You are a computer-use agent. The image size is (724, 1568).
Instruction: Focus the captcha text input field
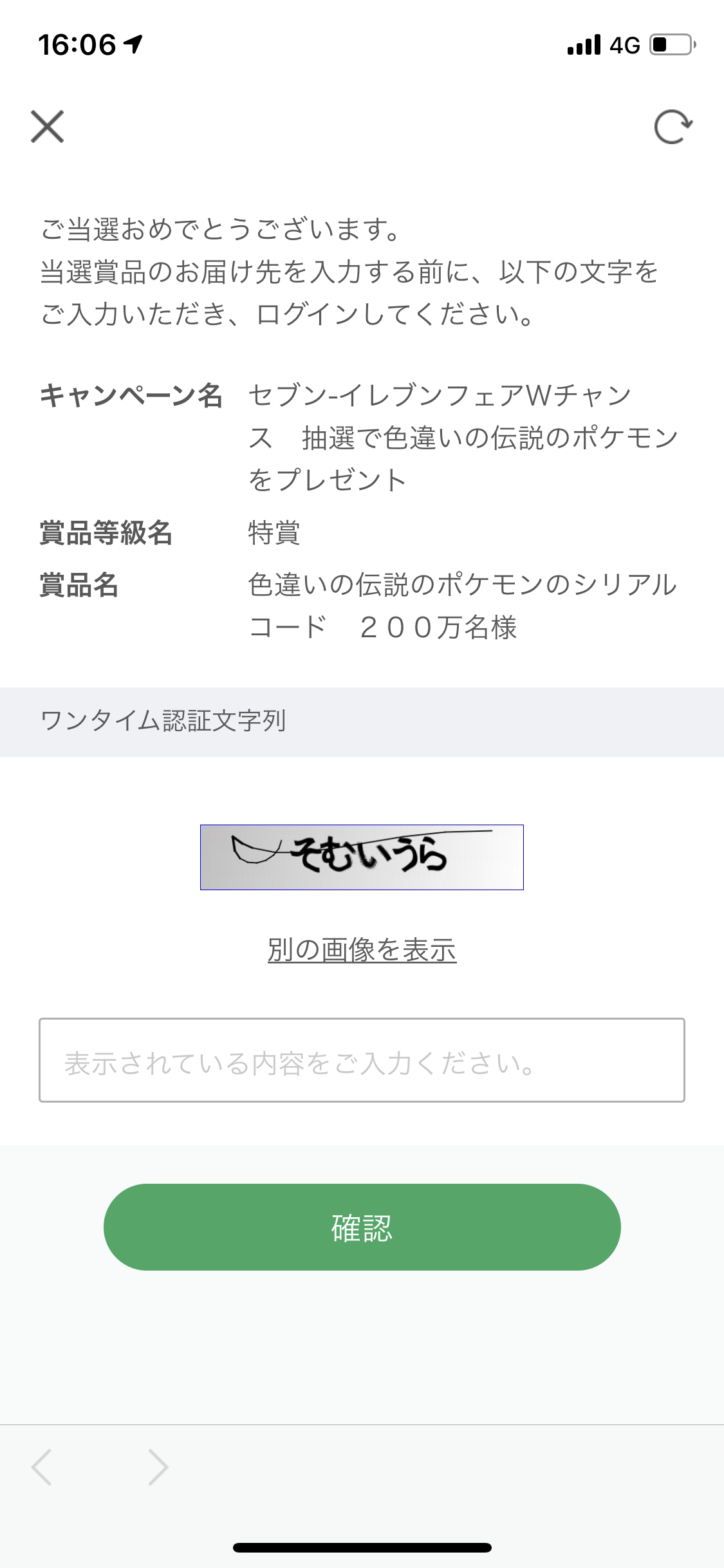click(362, 1060)
